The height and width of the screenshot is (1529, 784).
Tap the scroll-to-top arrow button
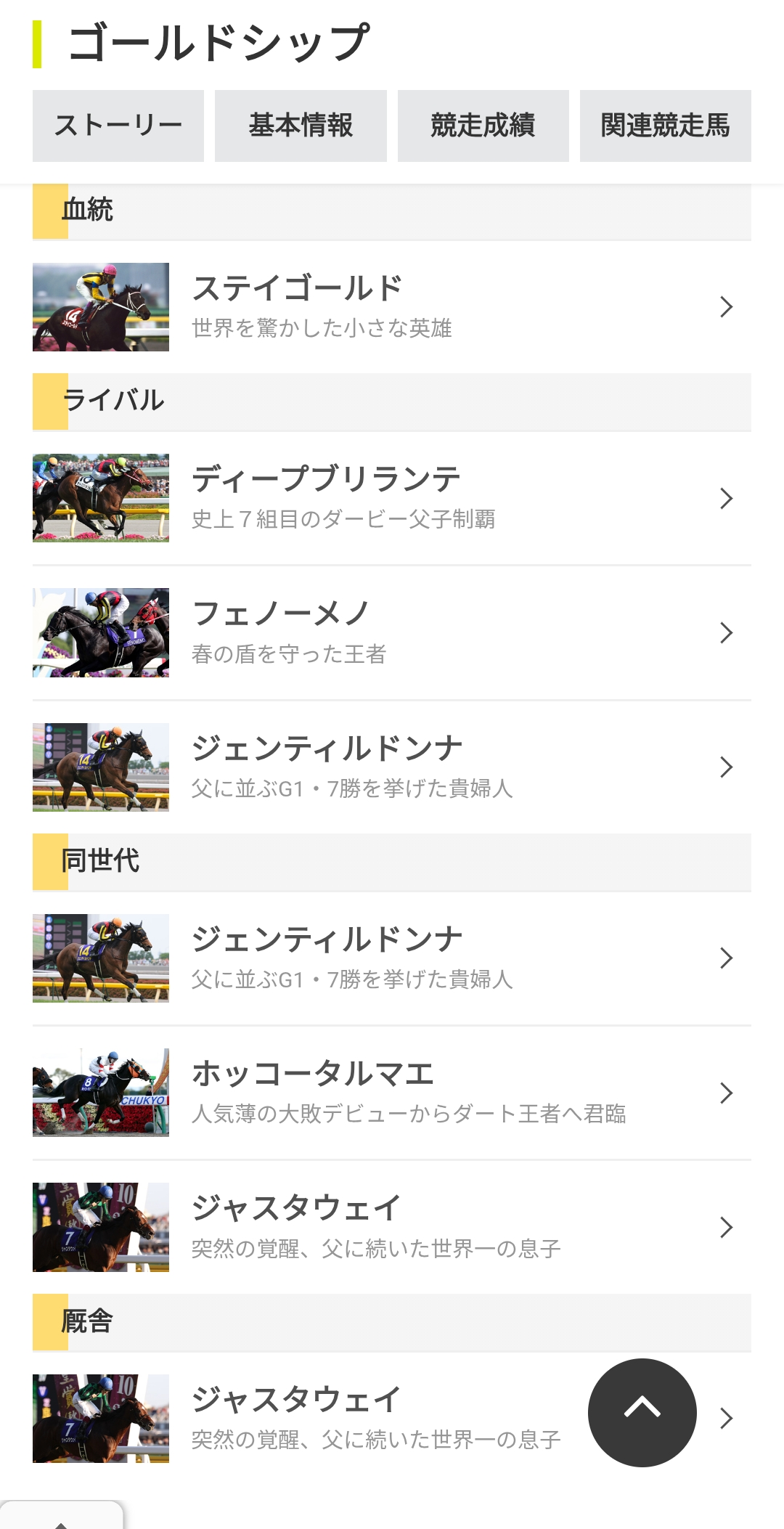642,1412
